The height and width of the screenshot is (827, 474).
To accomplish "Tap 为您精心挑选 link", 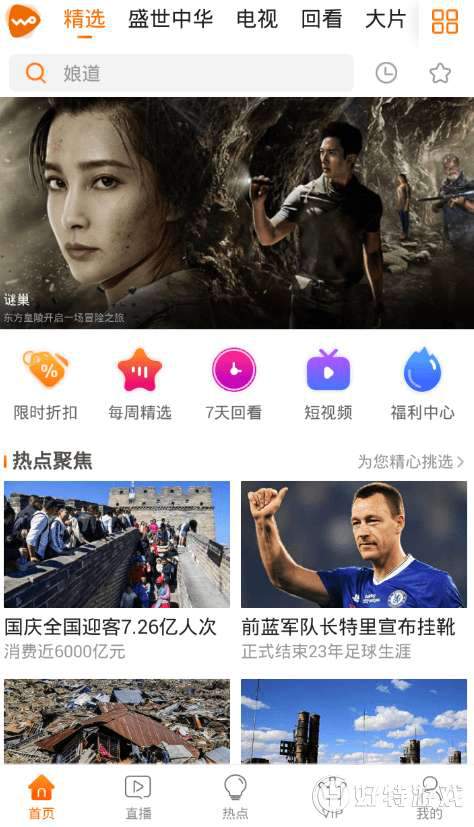I will pyautogui.click(x=411, y=462).
